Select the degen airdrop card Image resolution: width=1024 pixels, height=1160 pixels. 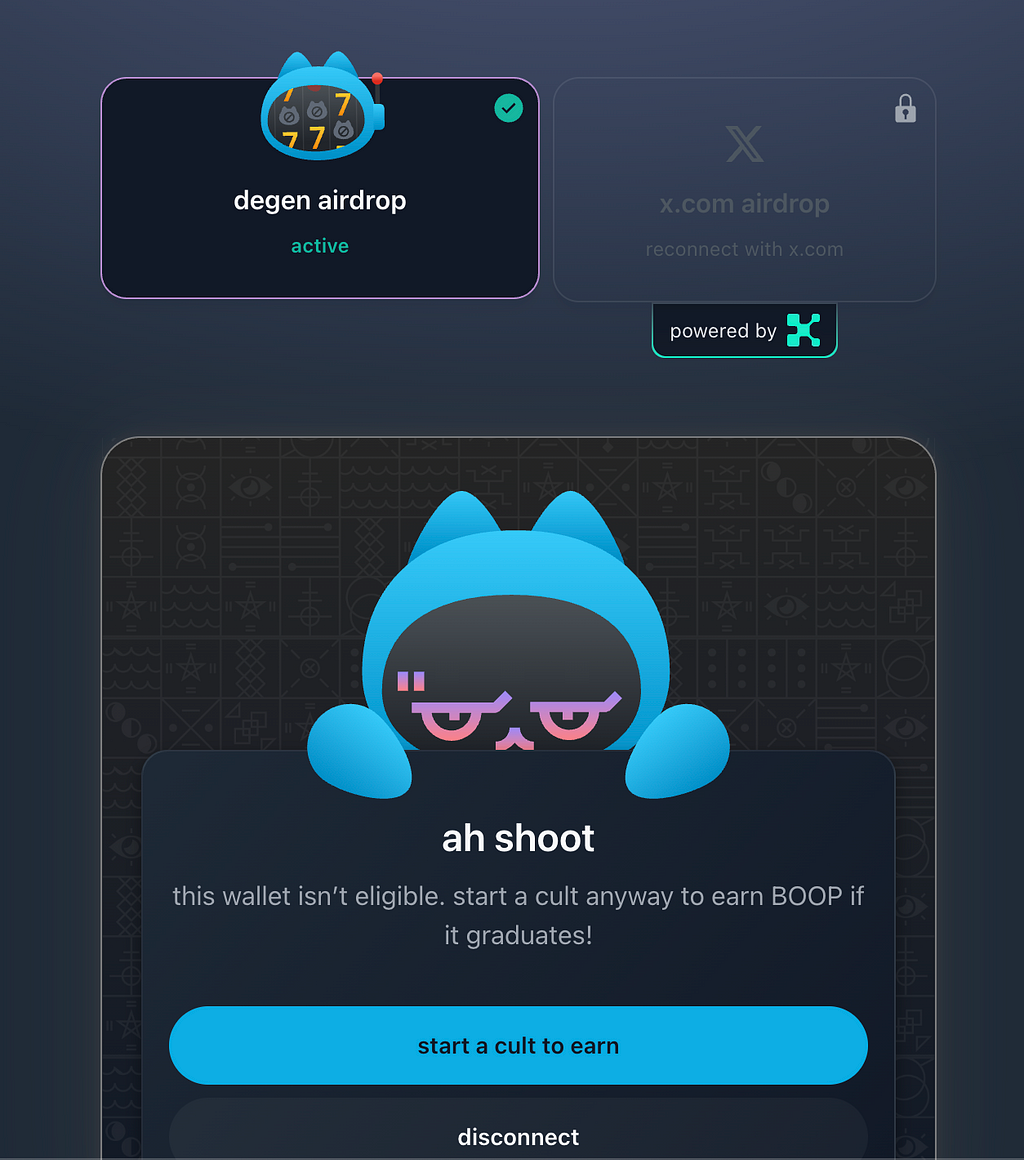click(x=320, y=200)
